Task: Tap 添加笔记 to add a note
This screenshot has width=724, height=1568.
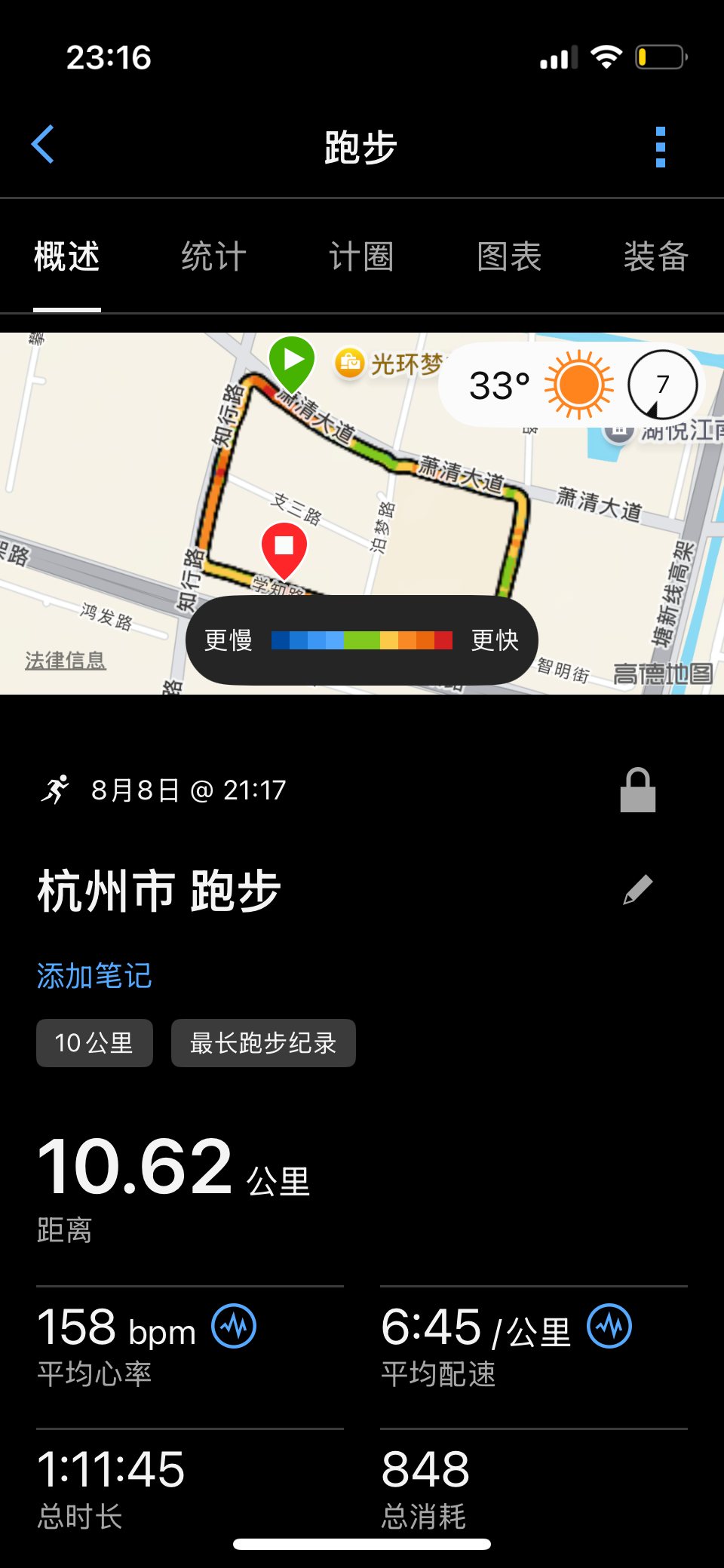Action: (x=94, y=976)
